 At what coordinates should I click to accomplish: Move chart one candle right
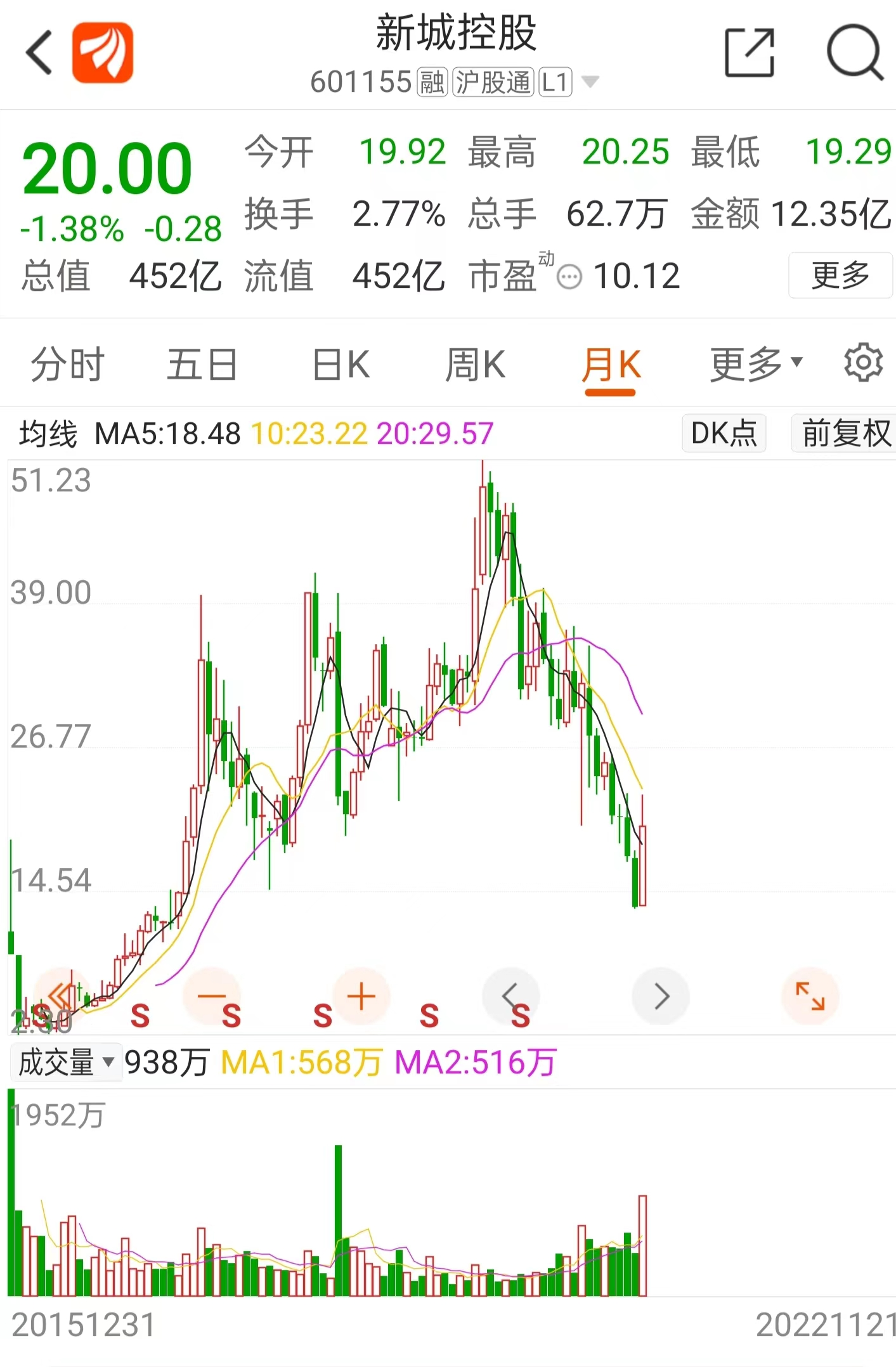661,997
